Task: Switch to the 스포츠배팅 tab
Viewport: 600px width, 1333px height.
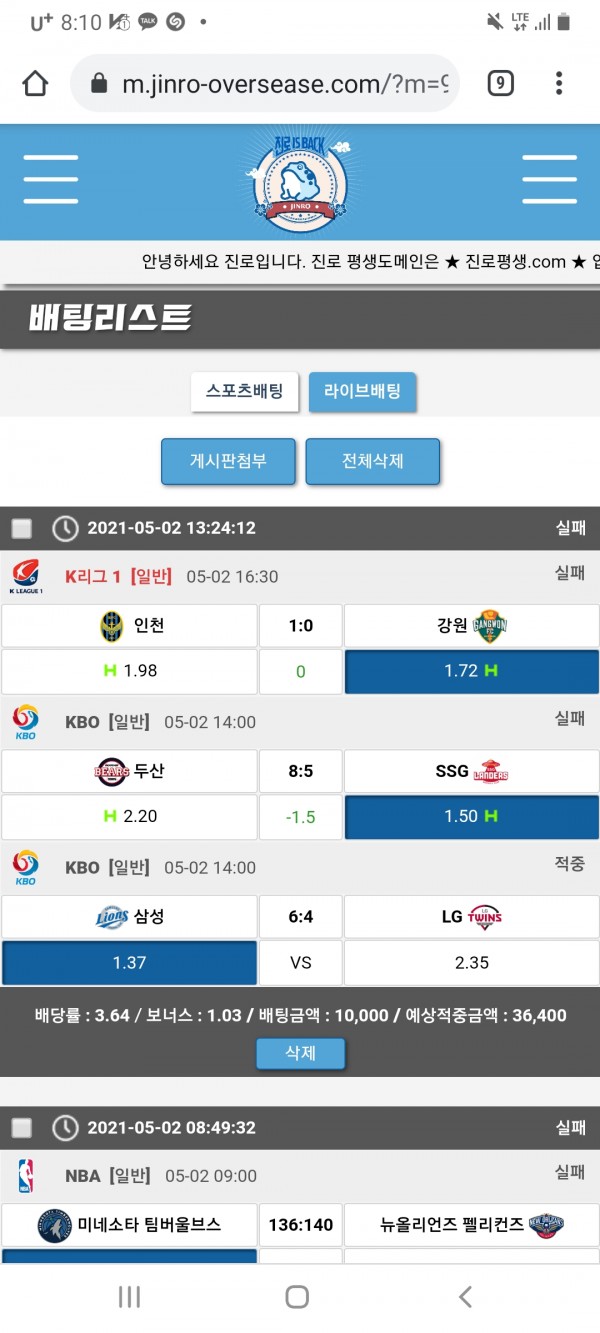Action: click(245, 392)
